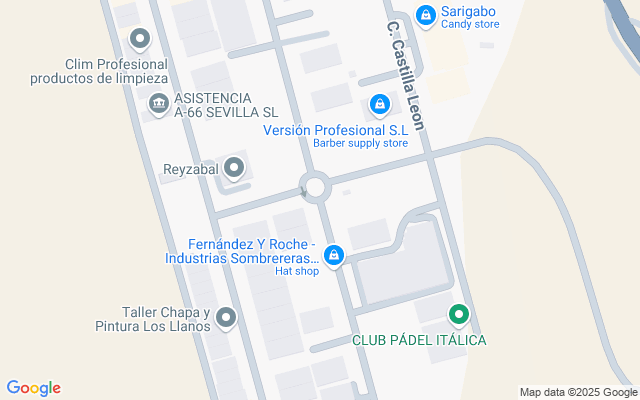
Task: Open the CLUB PÁDEL ITÁLICA pin
Action: 459,316
